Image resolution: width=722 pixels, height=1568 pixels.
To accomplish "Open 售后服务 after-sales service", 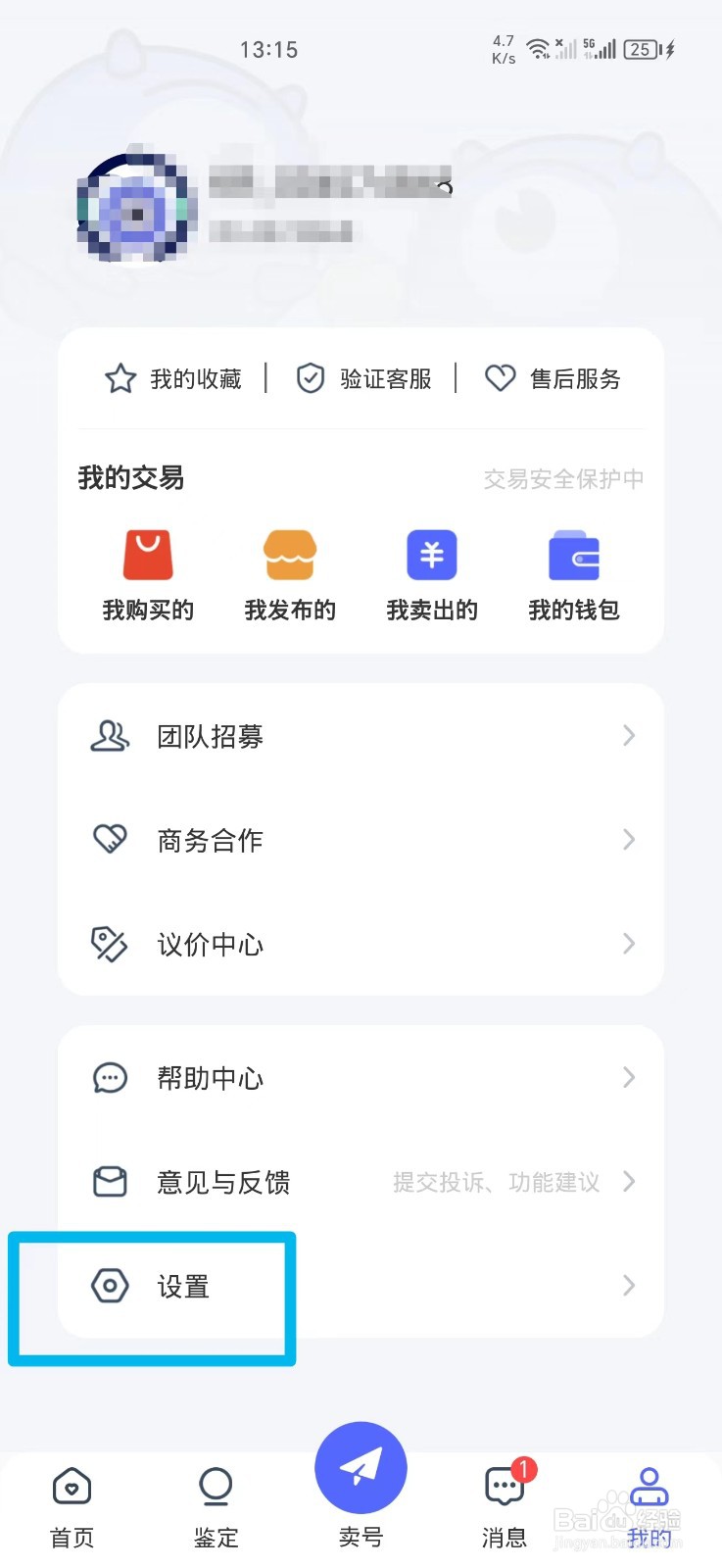I will click(554, 379).
